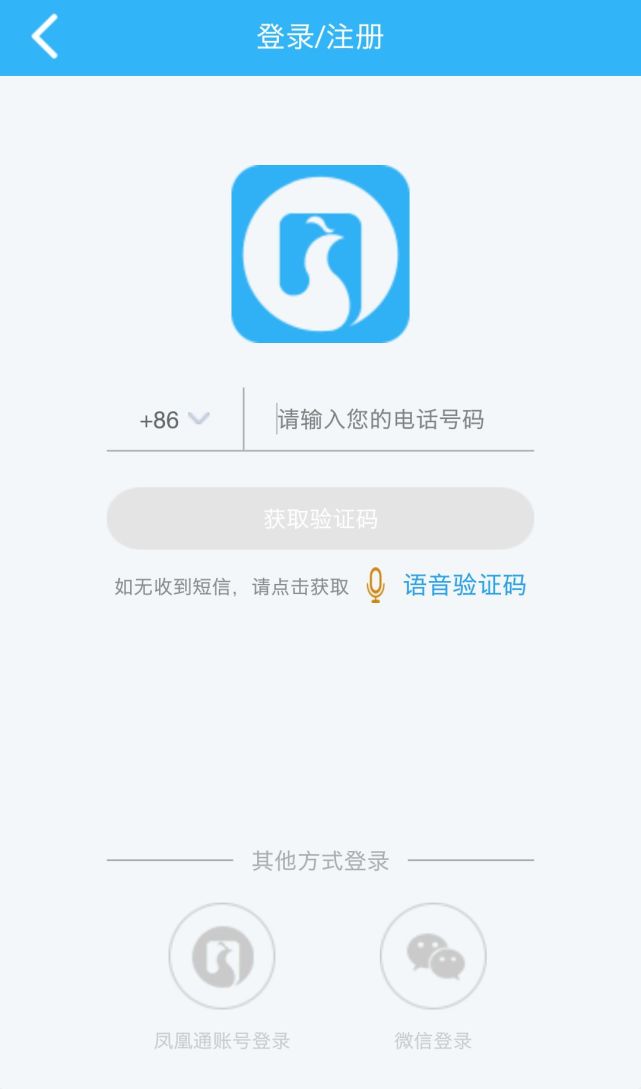
Task: Choose 微信登录 to sign in
Action: [x=433, y=957]
